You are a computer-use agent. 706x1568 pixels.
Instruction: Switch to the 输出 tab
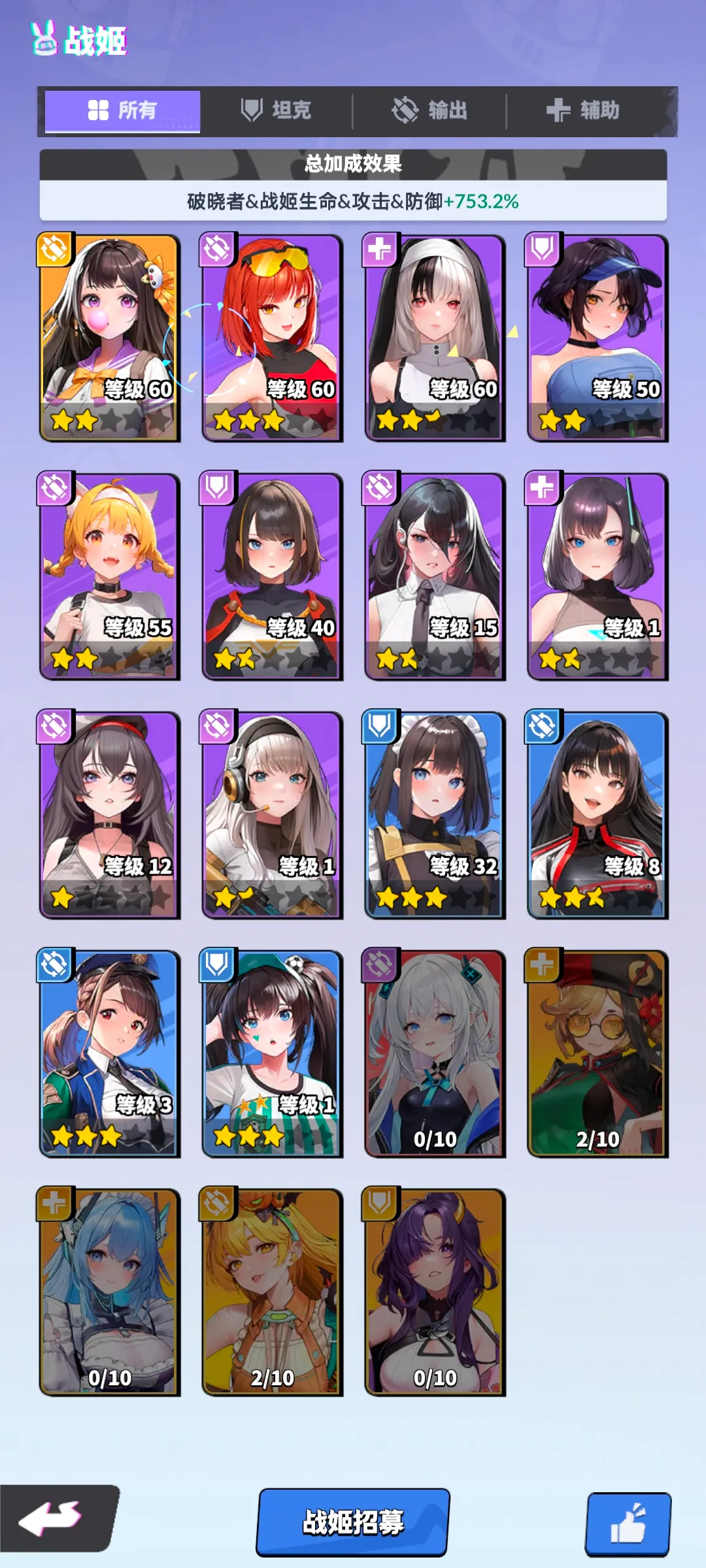coord(429,110)
